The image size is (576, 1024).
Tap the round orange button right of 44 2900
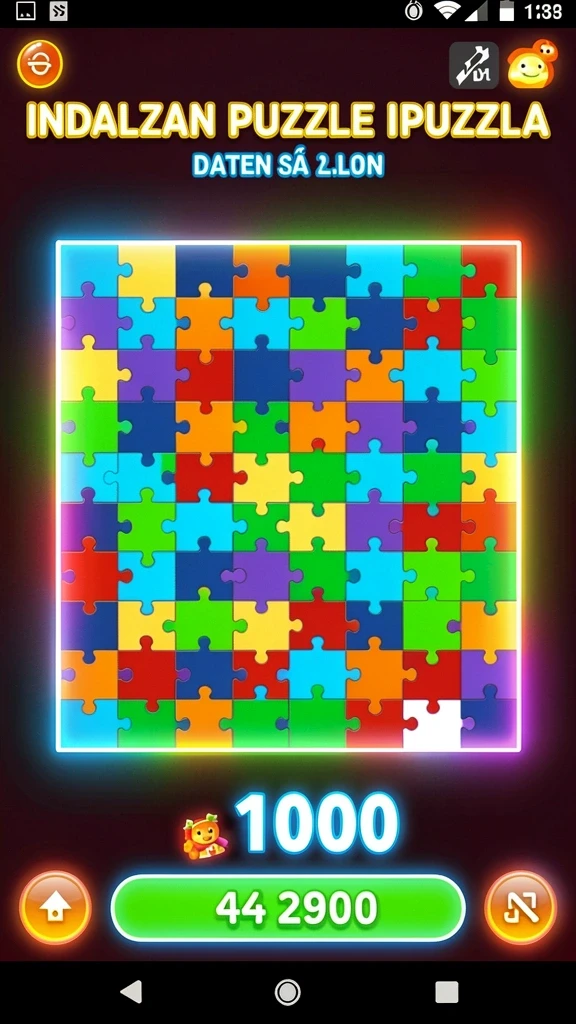click(x=520, y=907)
